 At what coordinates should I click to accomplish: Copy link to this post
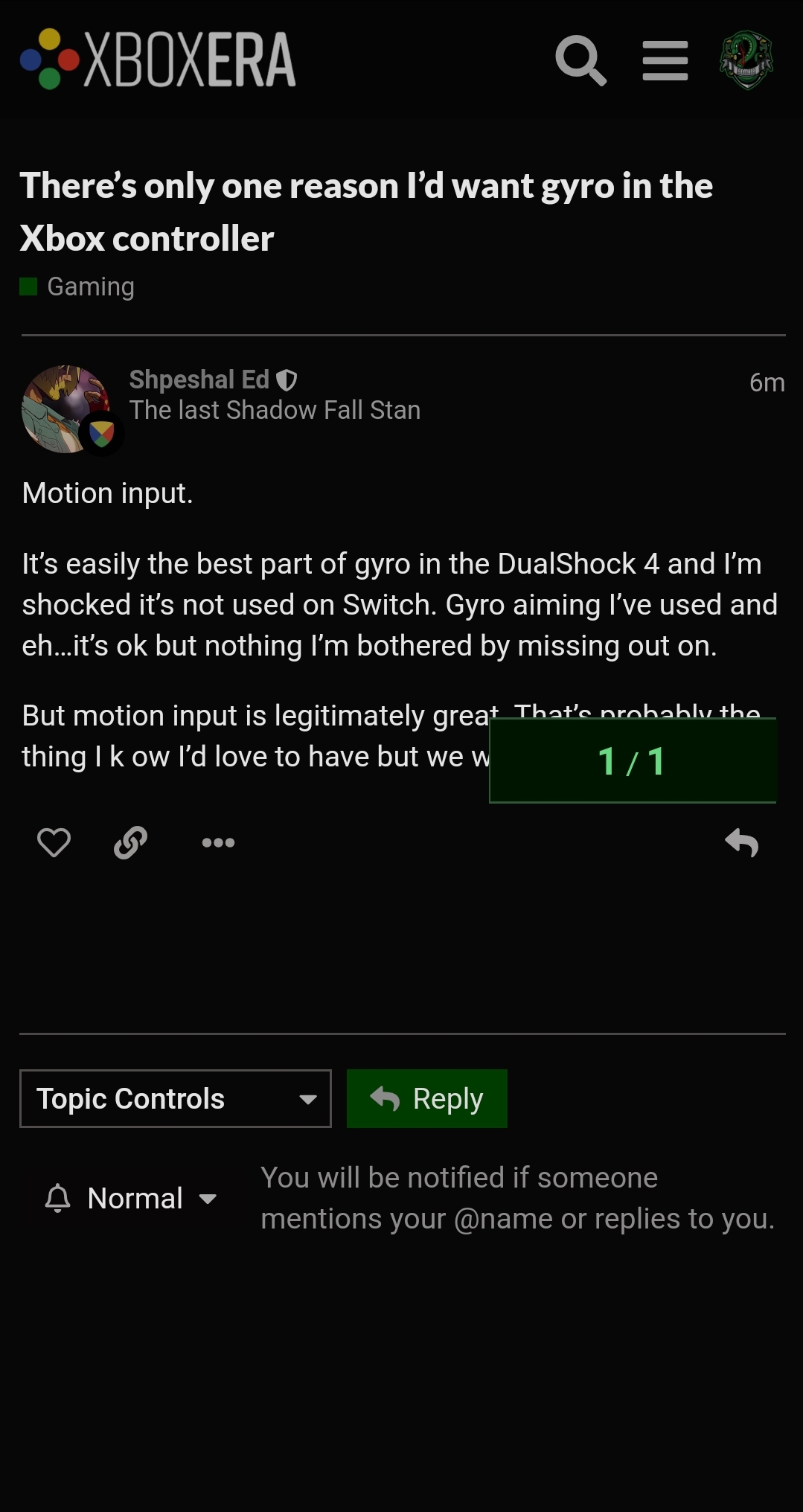coord(130,842)
